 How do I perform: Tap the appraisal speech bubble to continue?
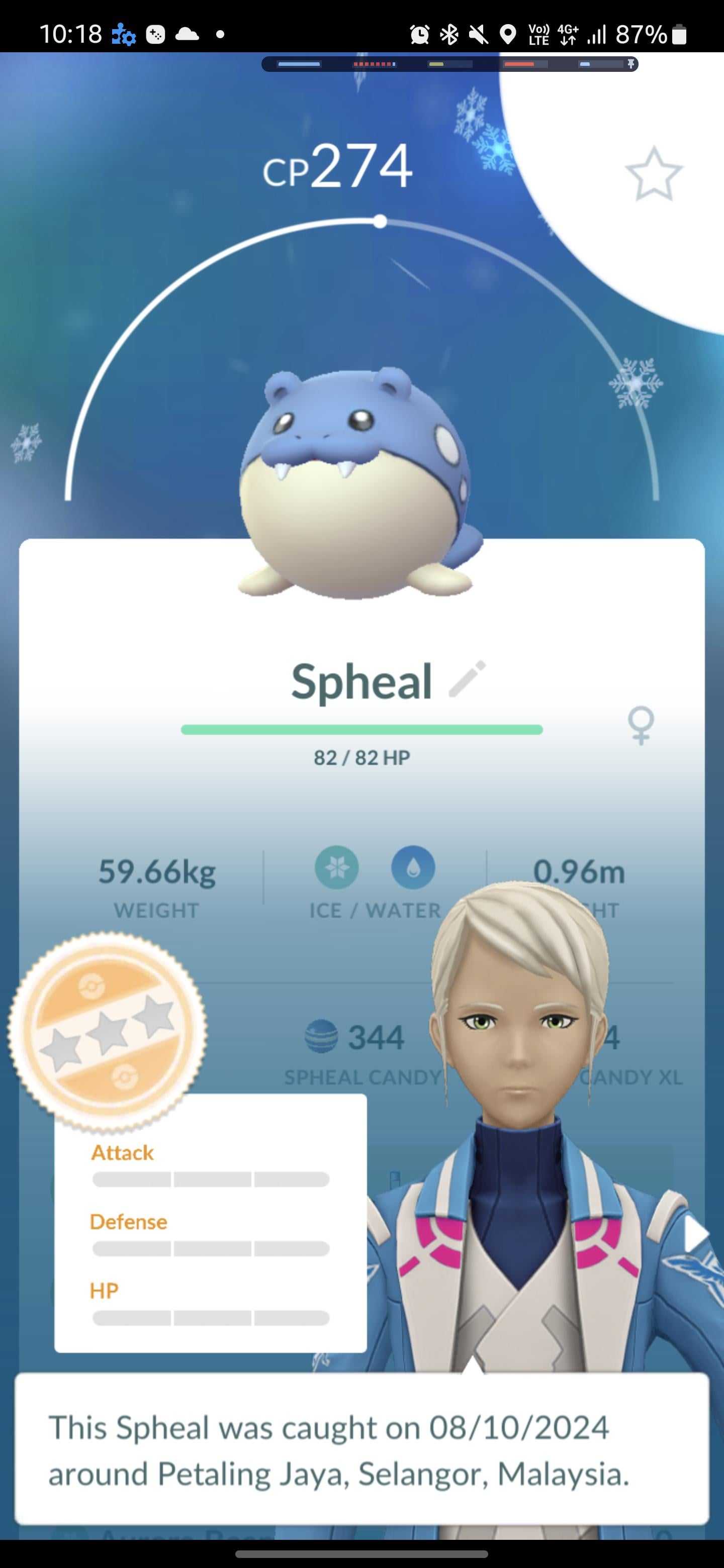361,1449
